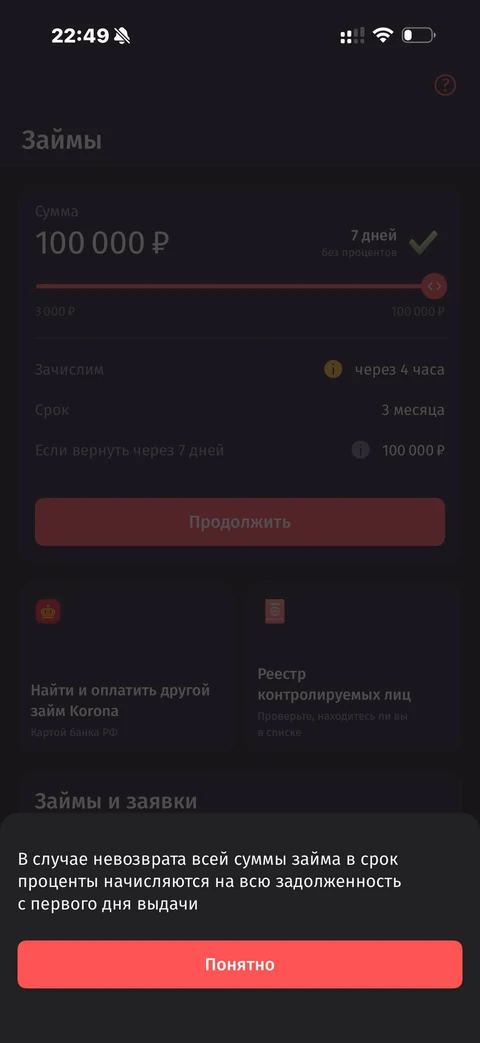
Task: Confirm the notice with Понятно button
Action: pyautogui.click(x=239, y=964)
